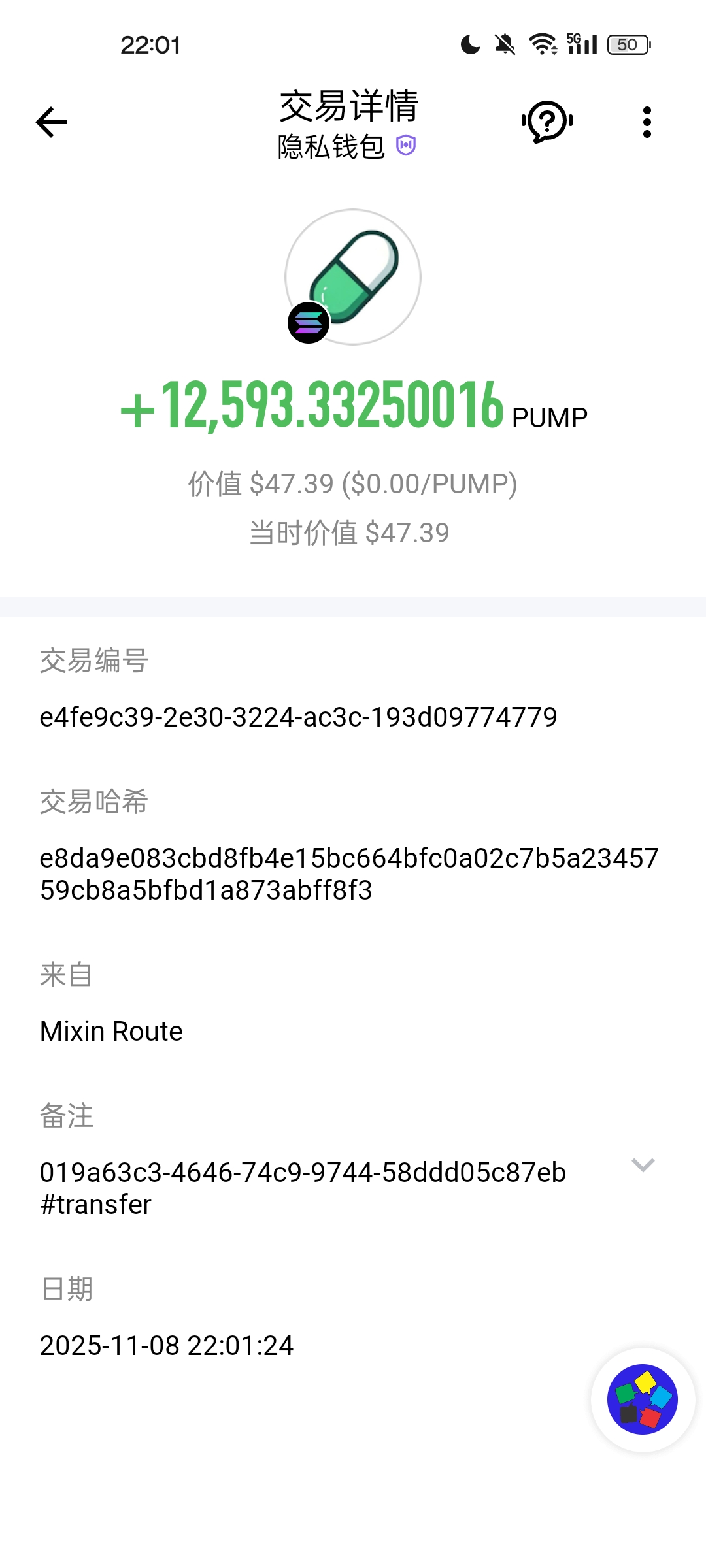Tap the colorful floating round button
The height and width of the screenshot is (1568, 706).
[643, 1399]
